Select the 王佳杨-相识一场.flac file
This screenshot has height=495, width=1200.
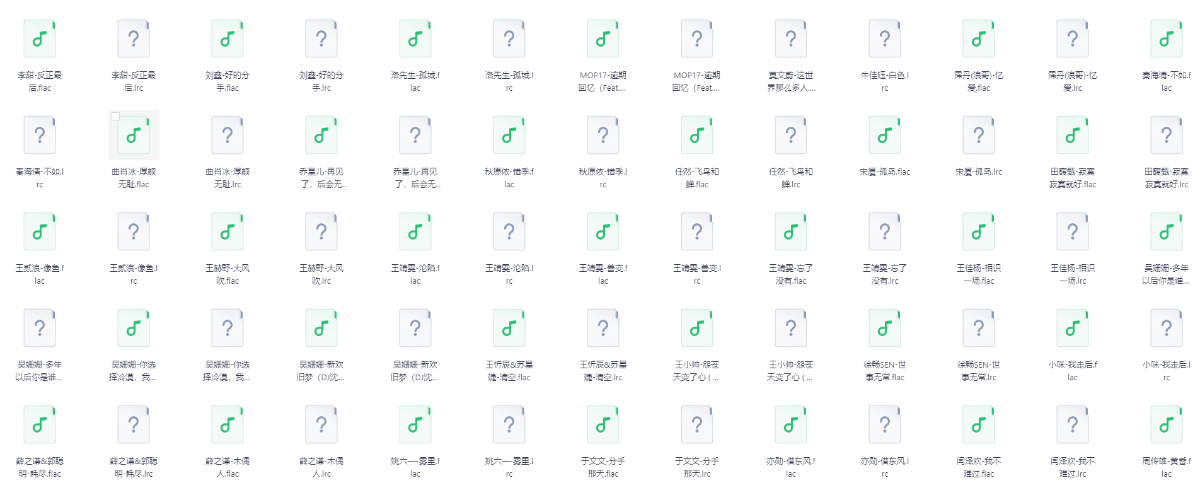click(x=979, y=231)
